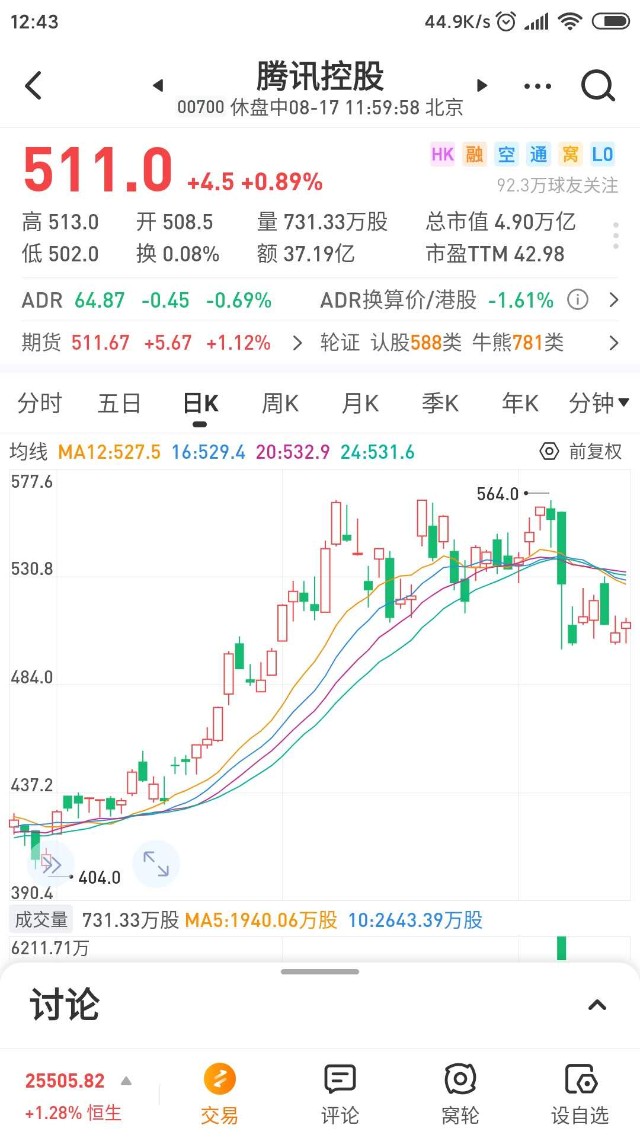Jump to the next stock arrow
Image resolution: width=640 pixels, height=1138 pixels.
pos(482,85)
